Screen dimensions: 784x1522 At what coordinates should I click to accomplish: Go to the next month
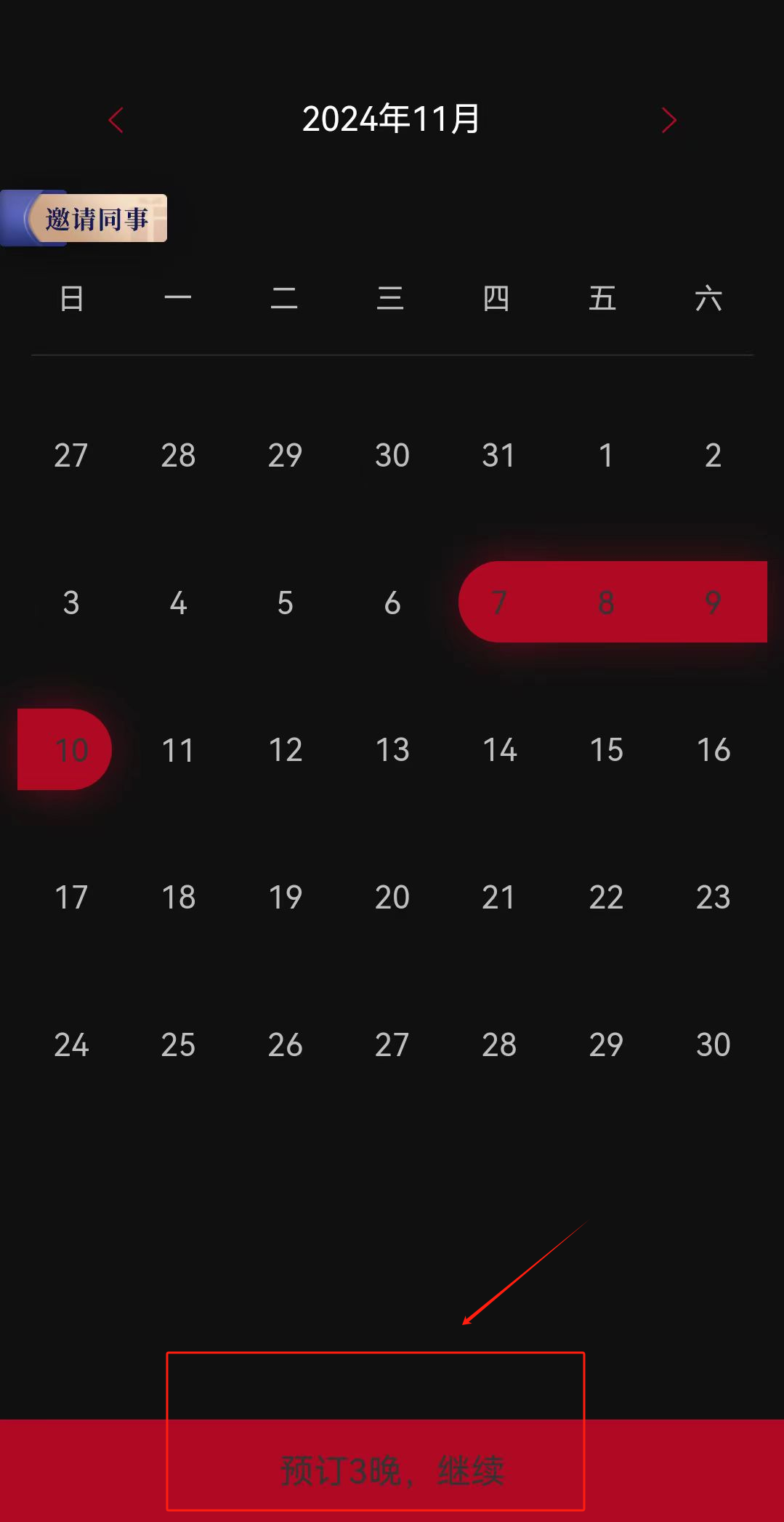pos(668,120)
